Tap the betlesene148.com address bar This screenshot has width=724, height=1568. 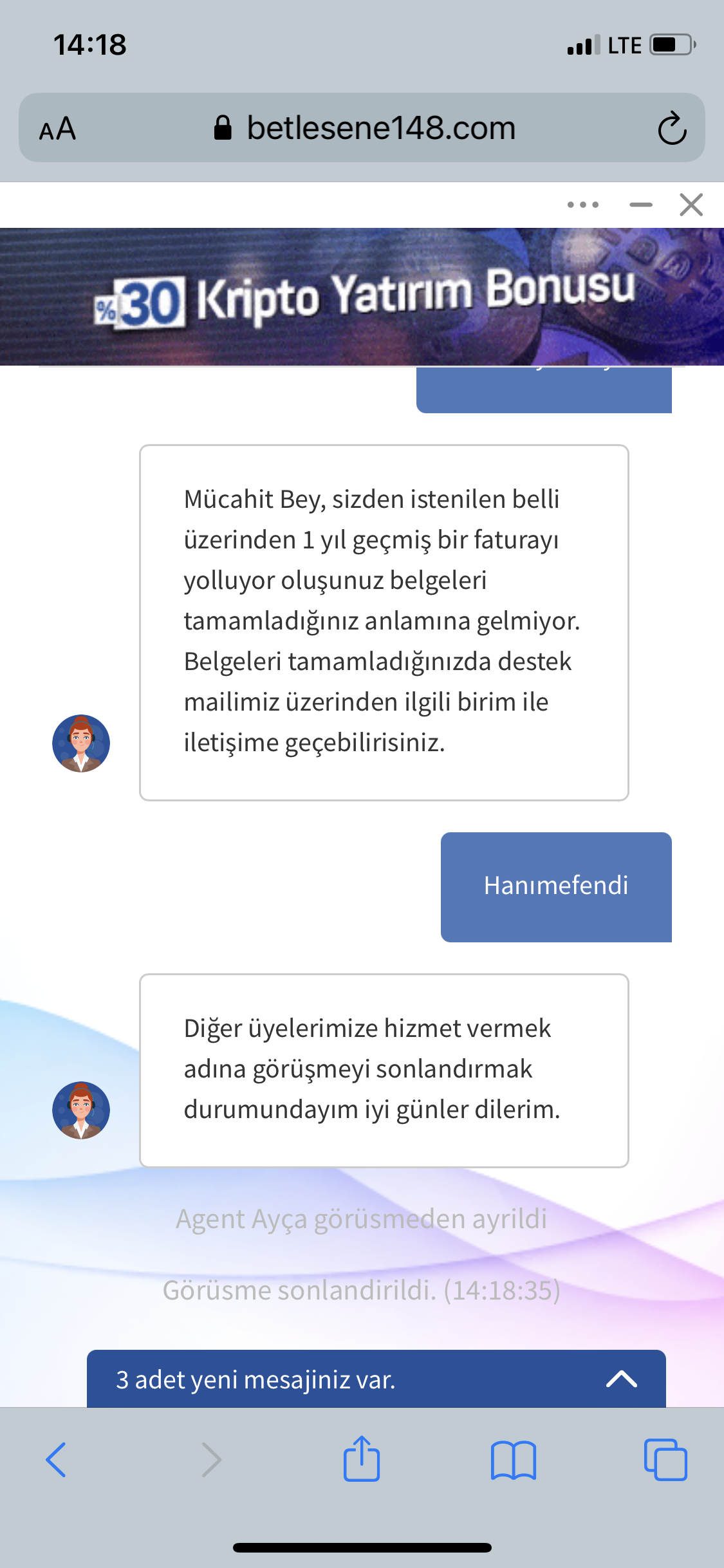[365, 128]
